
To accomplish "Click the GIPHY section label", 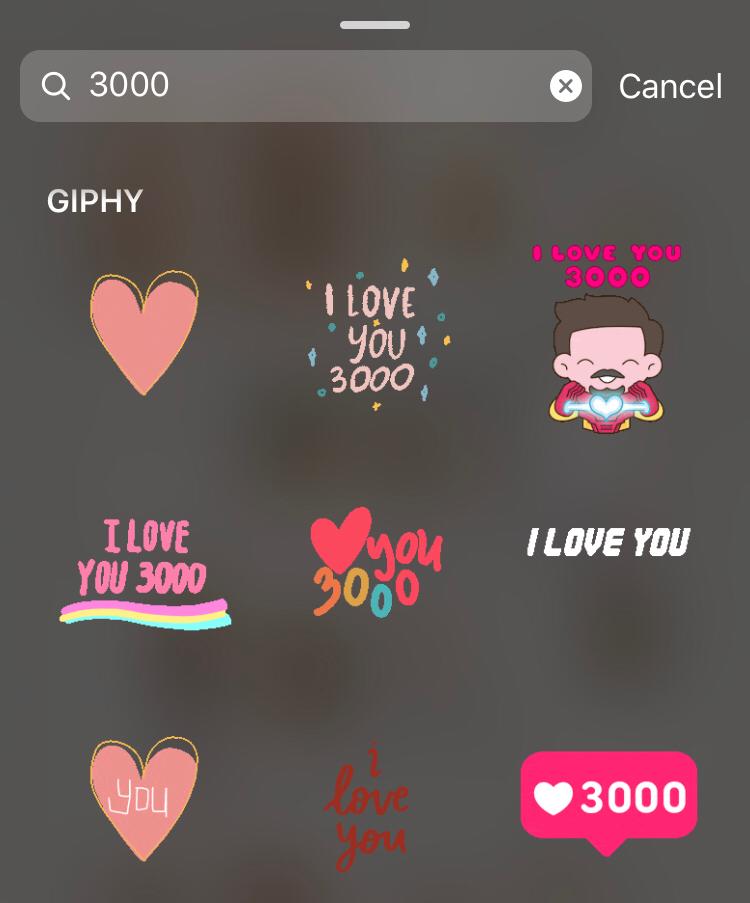I will pos(94,200).
